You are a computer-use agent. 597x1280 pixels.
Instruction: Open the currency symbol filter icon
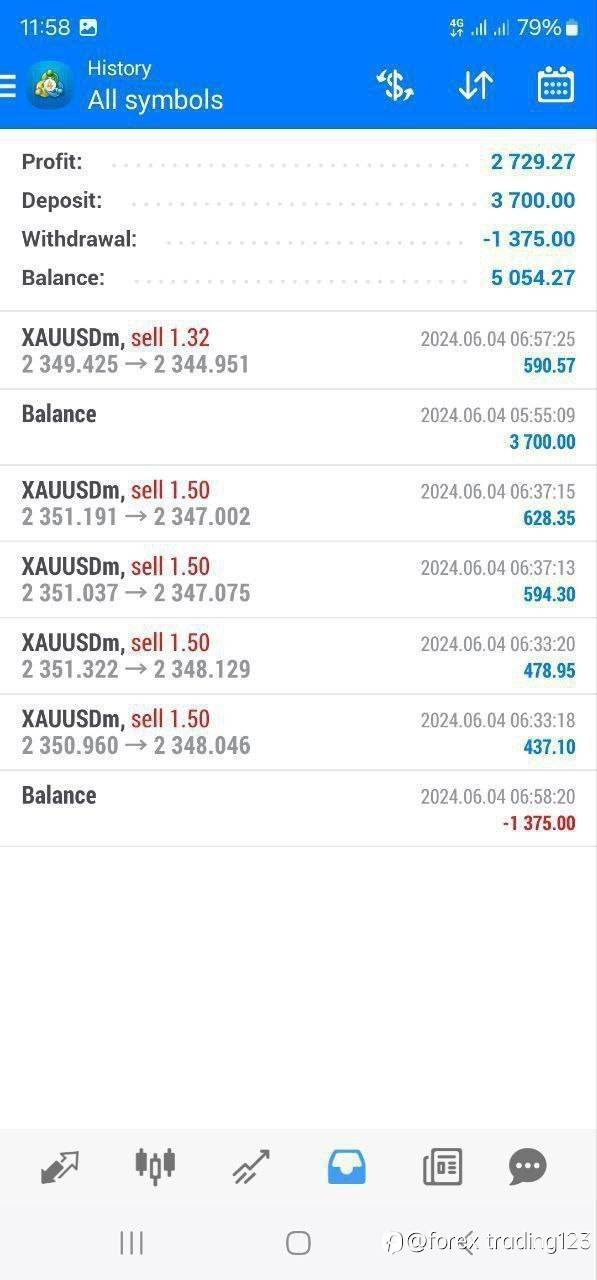point(395,86)
